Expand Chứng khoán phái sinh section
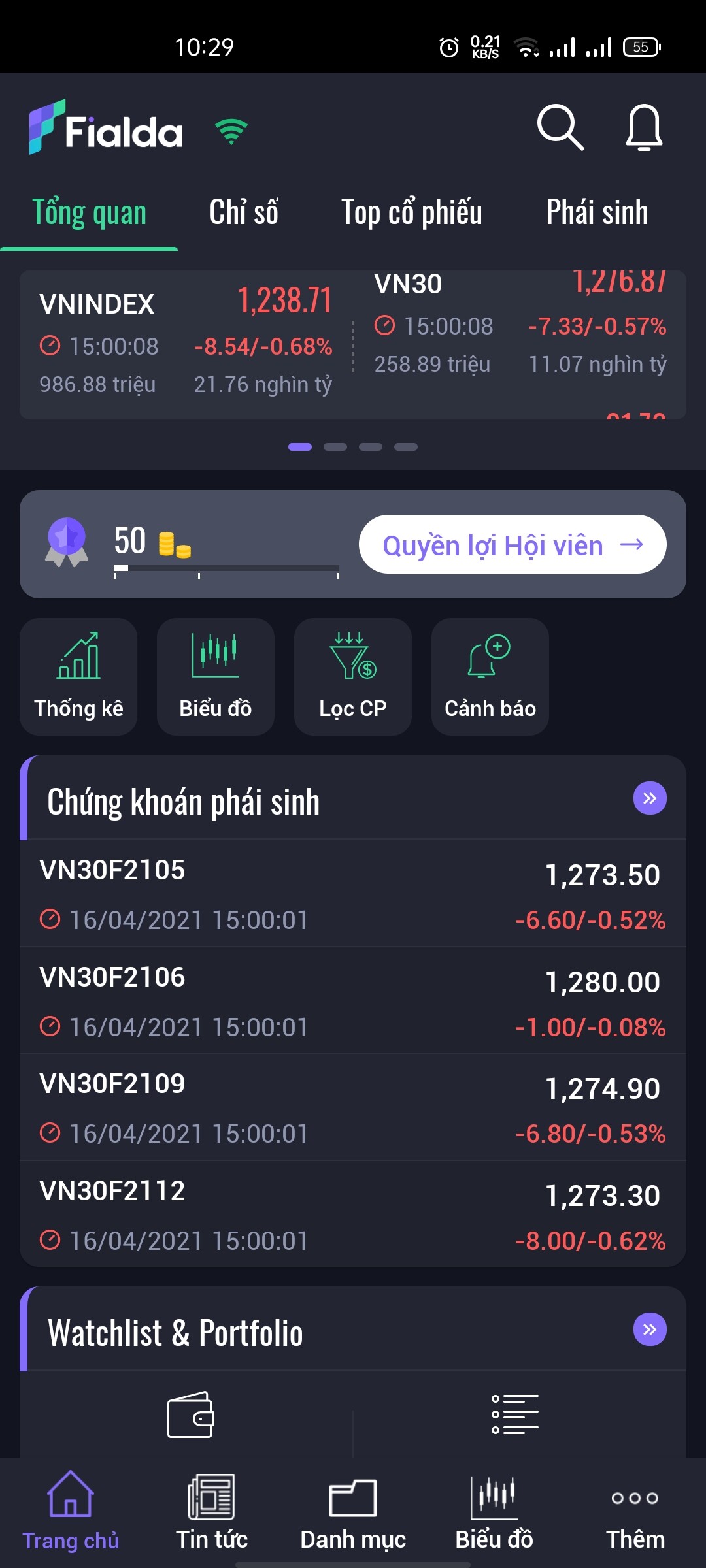Screen dimensions: 706x1568 coord(650,798)
